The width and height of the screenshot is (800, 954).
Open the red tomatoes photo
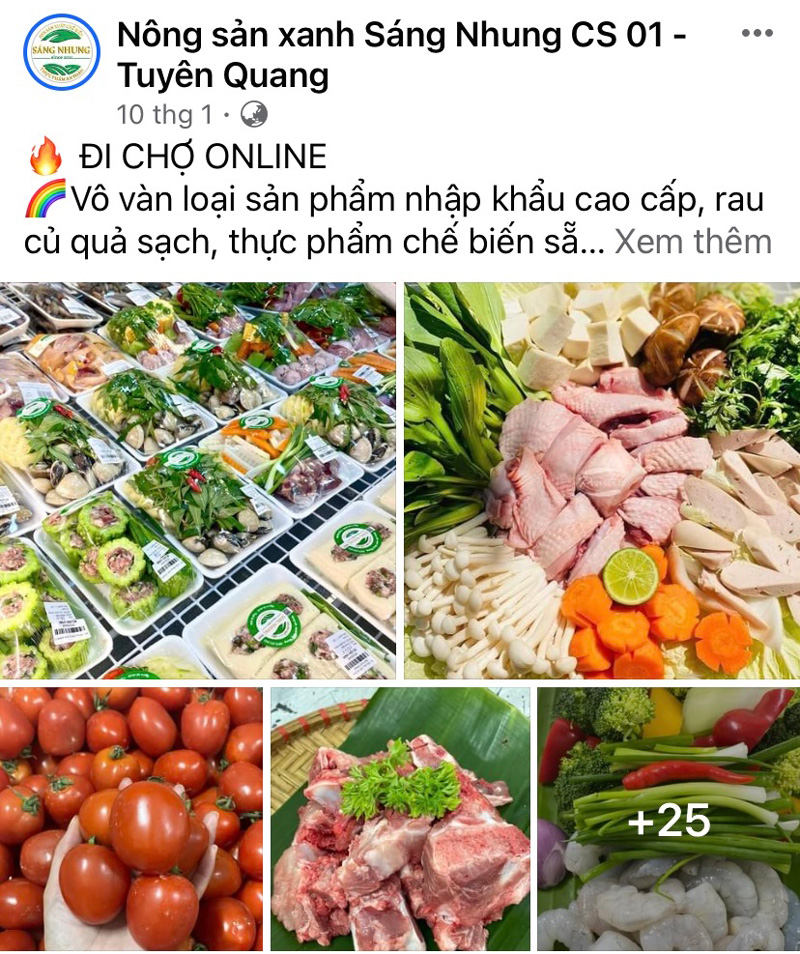pyautogui.click(x=131, y=819)
